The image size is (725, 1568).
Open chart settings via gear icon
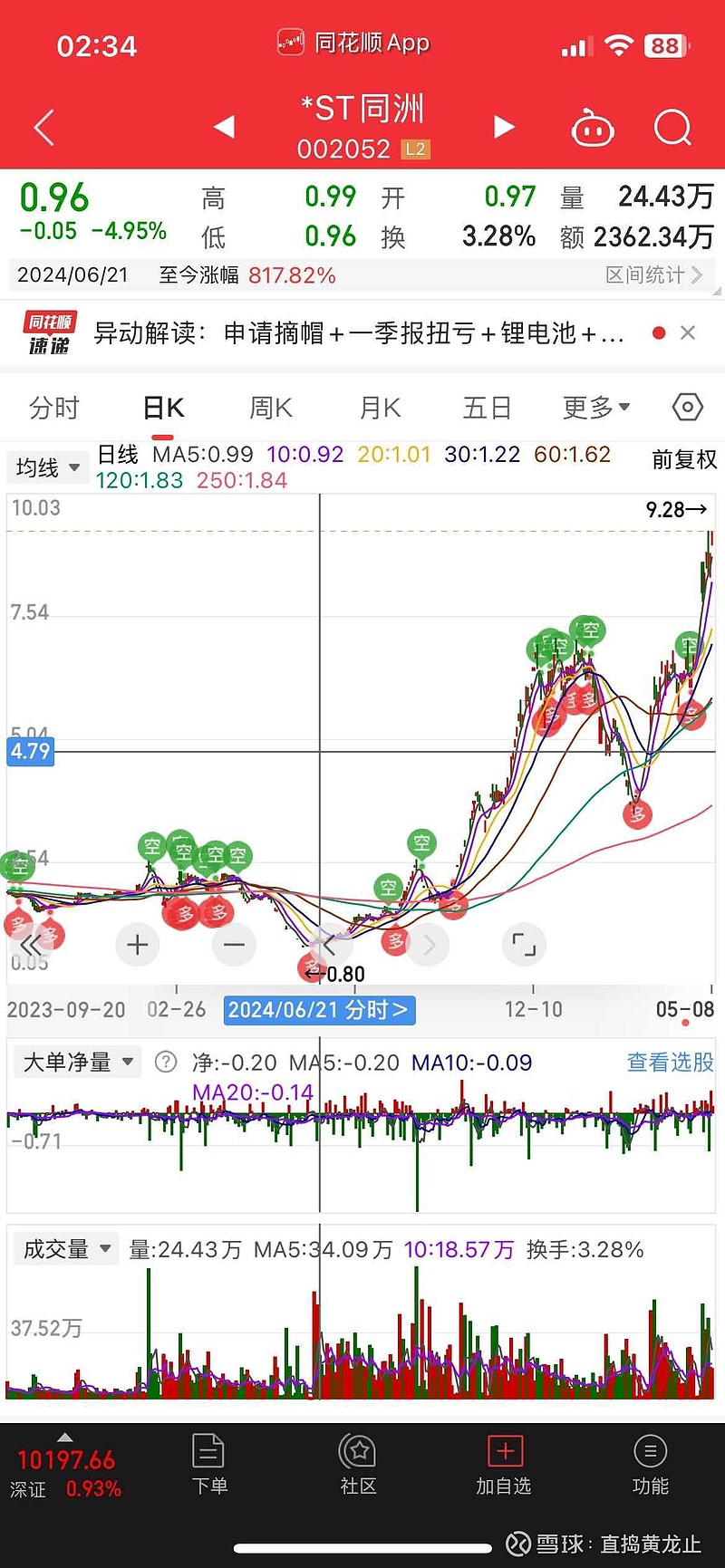point(687,408)
